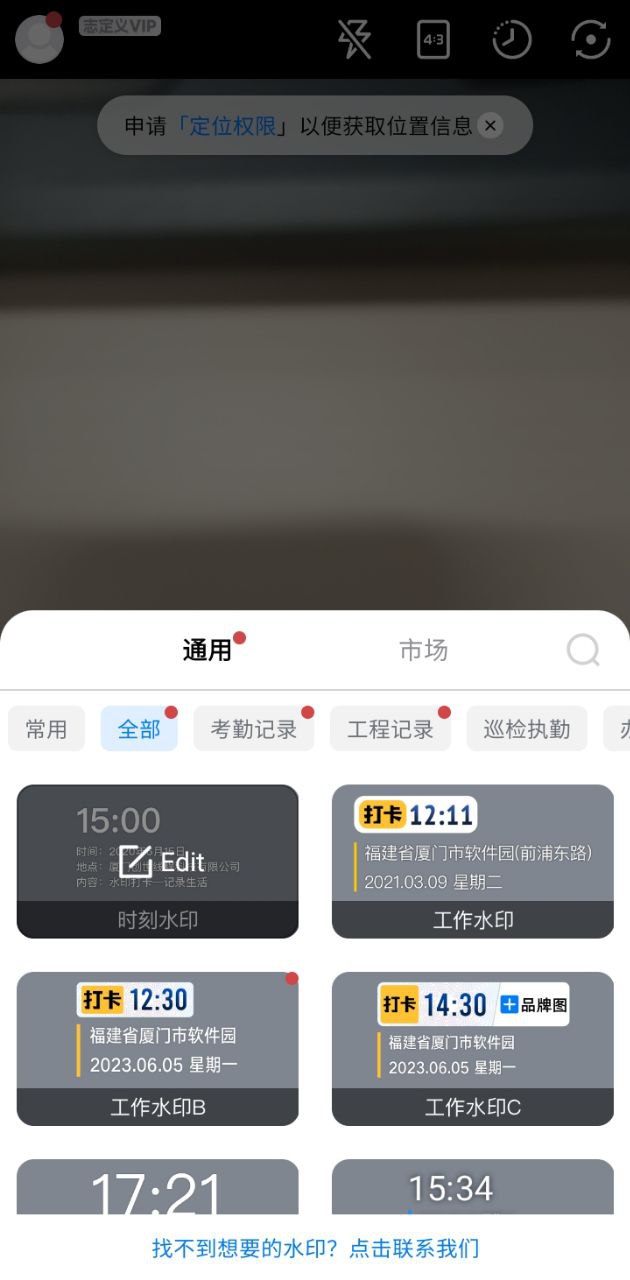Choose the 工作水印 watermark card

pos(472,861)
